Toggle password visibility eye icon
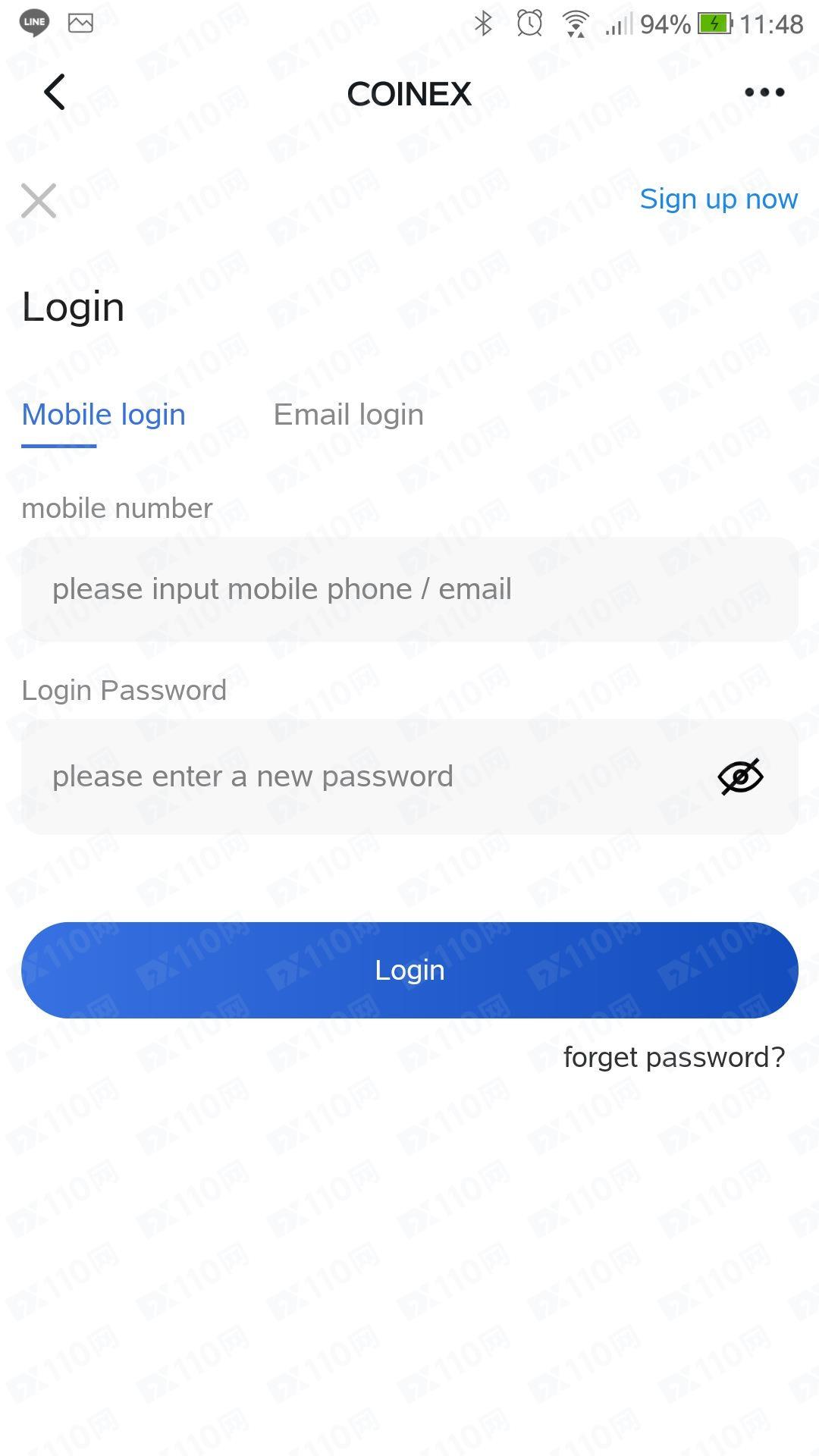Screen dimensions: 819x1456 click(x=740, y=777)
